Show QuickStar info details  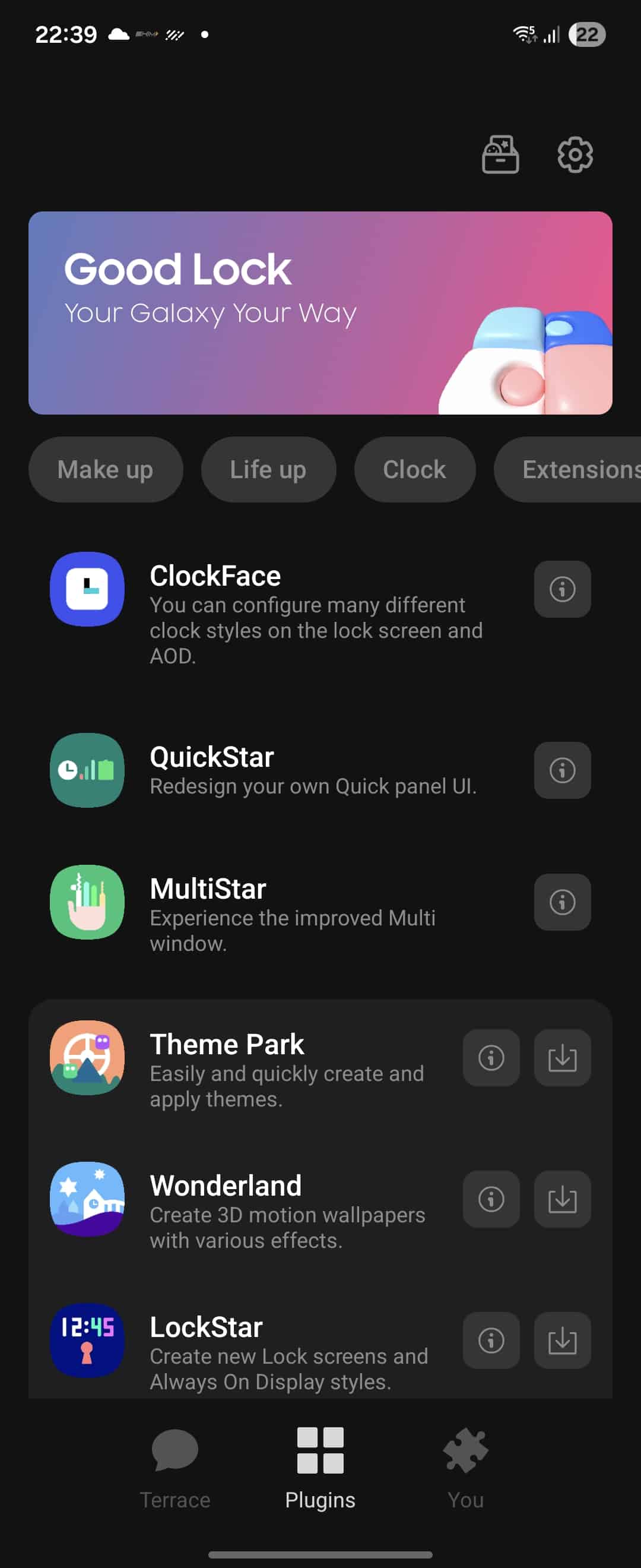[562, 770]
